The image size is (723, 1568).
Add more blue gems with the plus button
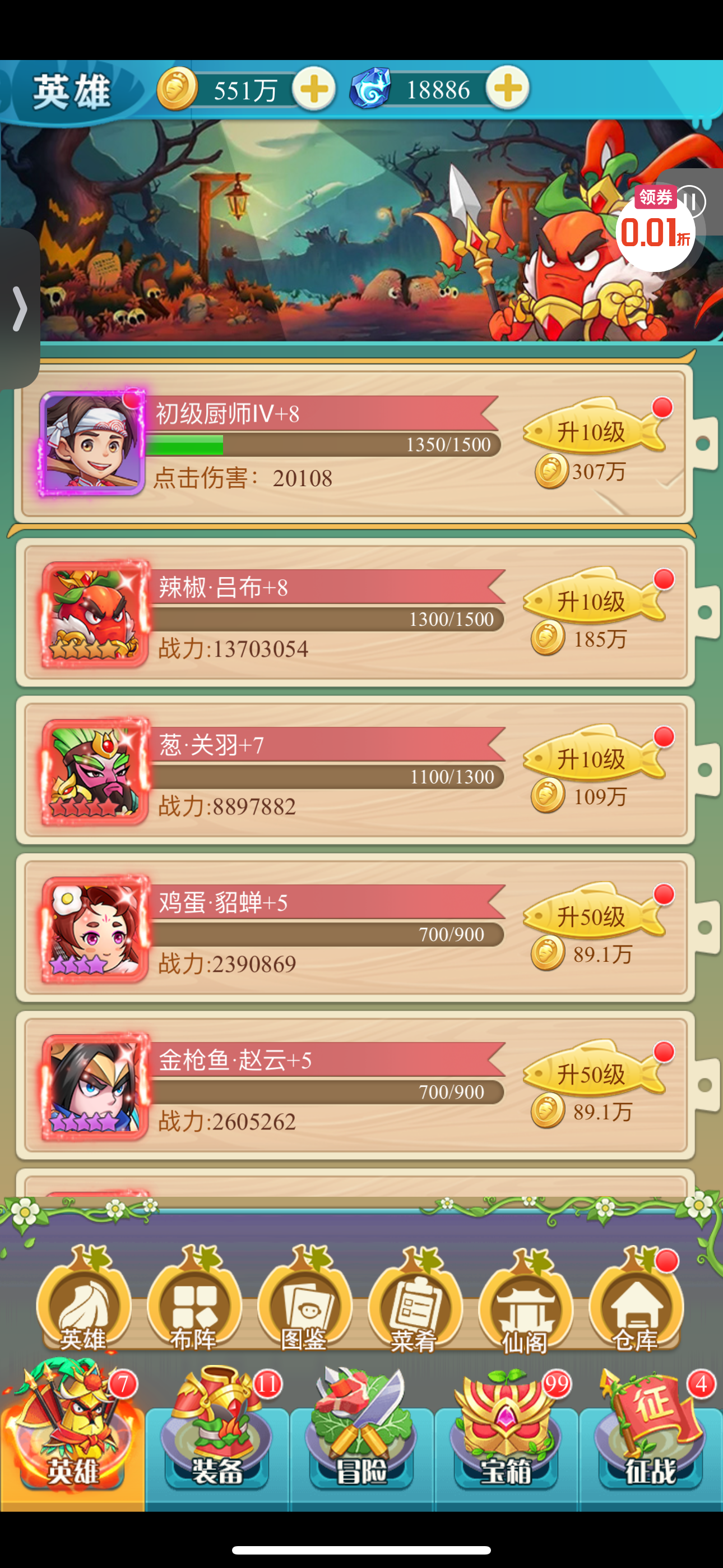(508, 89)
